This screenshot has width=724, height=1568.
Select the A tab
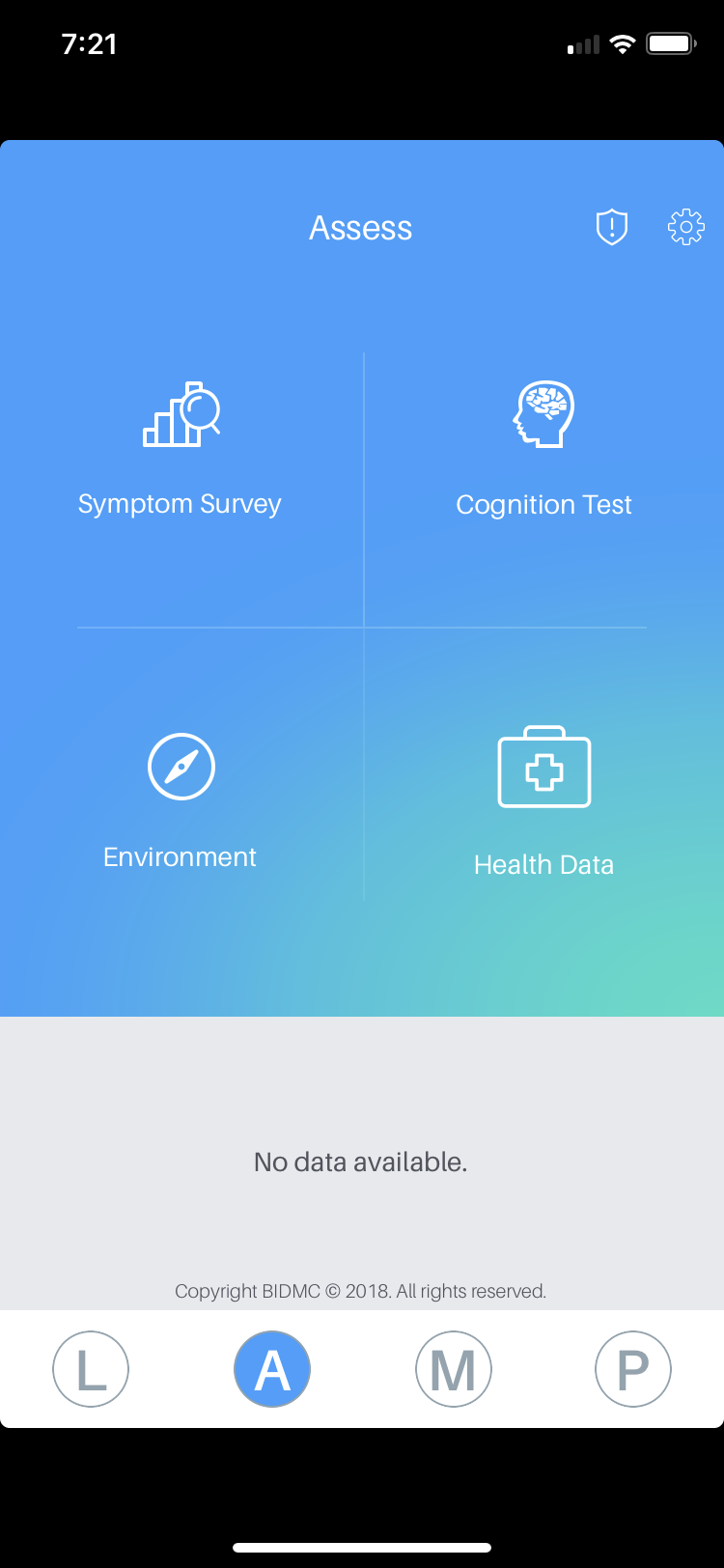tap(272, 1368)
